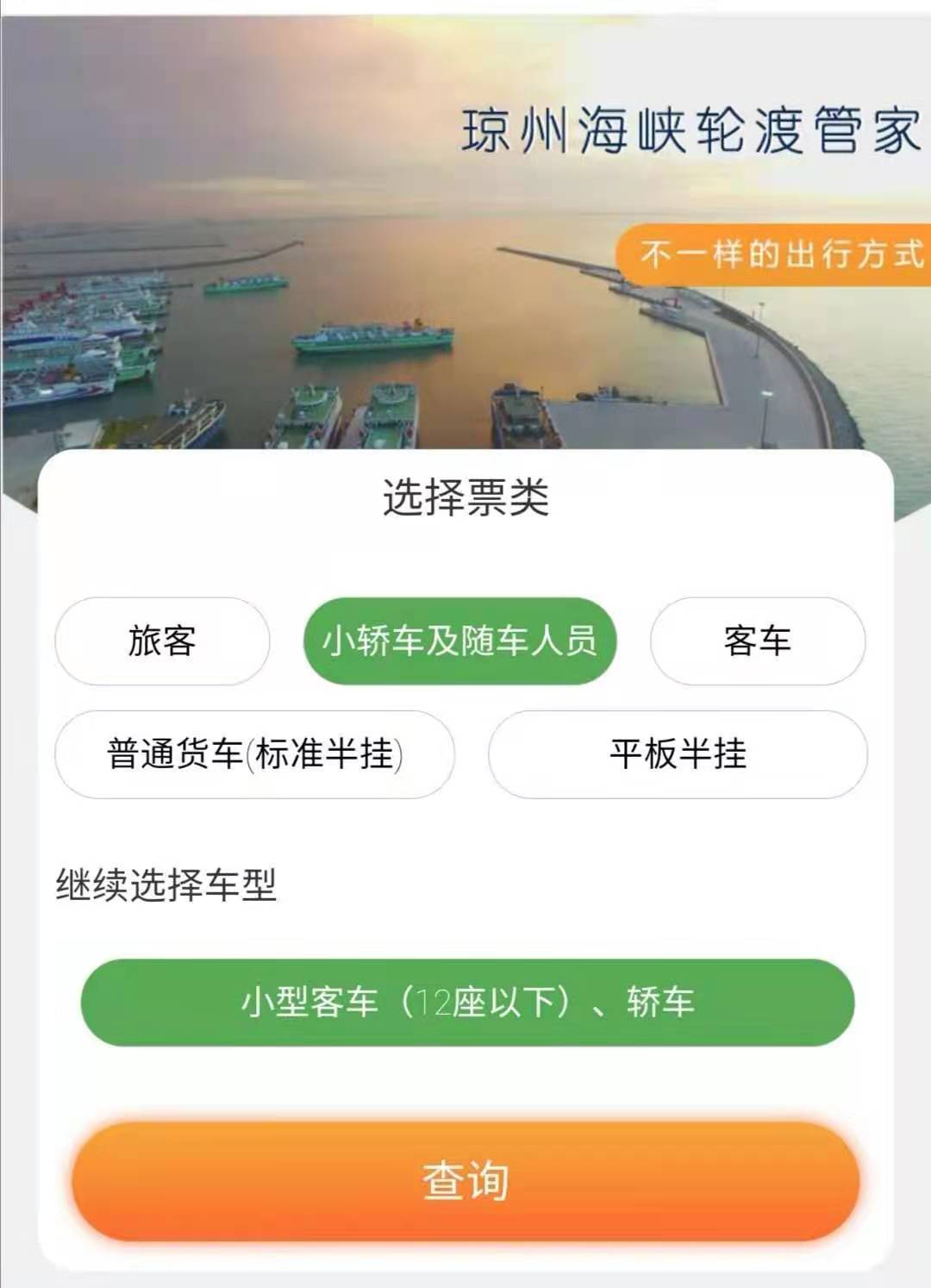Pick 普通货车(标准半挂) ticket type
931x1288 pixels.
(254, 754)
